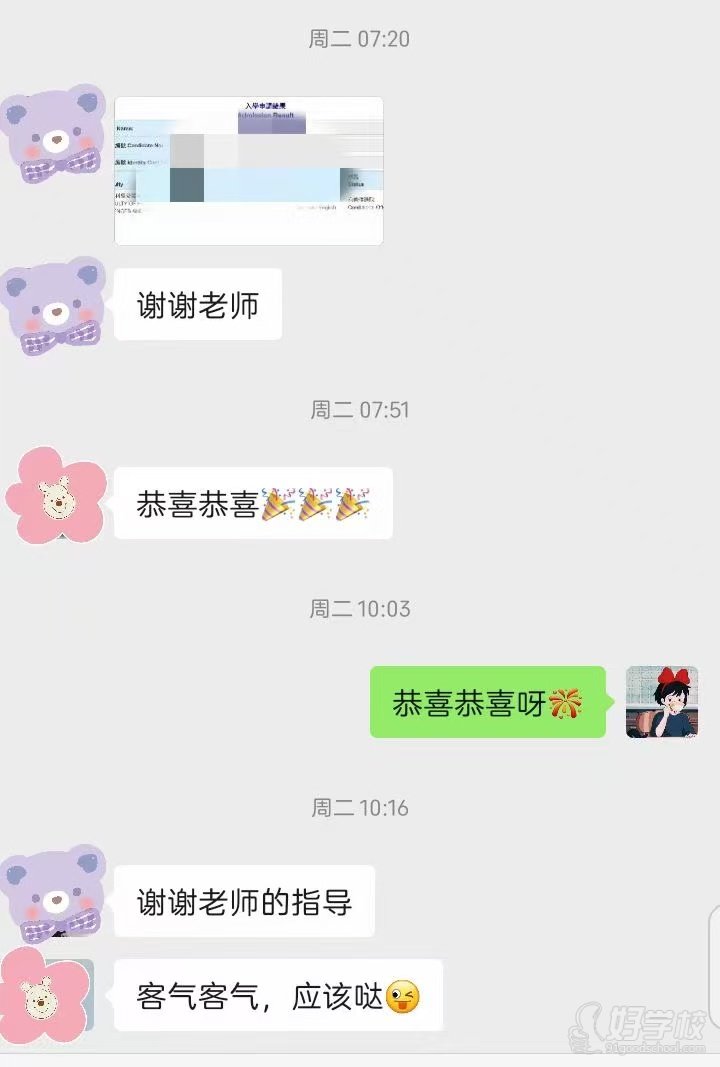Tap the '谢谢老师的指导' message bubble

245,900
